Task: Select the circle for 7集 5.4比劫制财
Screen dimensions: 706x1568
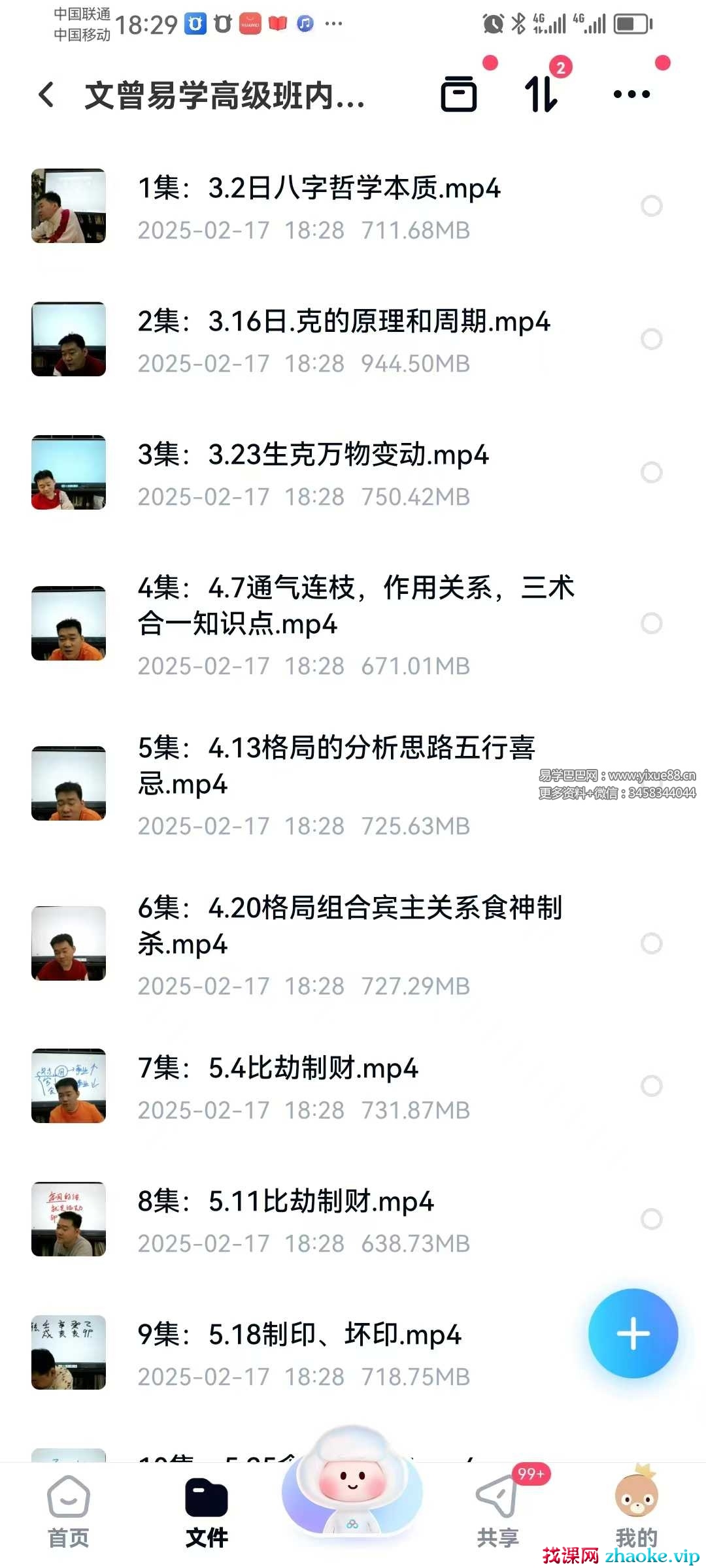Action: point(651,1086)
